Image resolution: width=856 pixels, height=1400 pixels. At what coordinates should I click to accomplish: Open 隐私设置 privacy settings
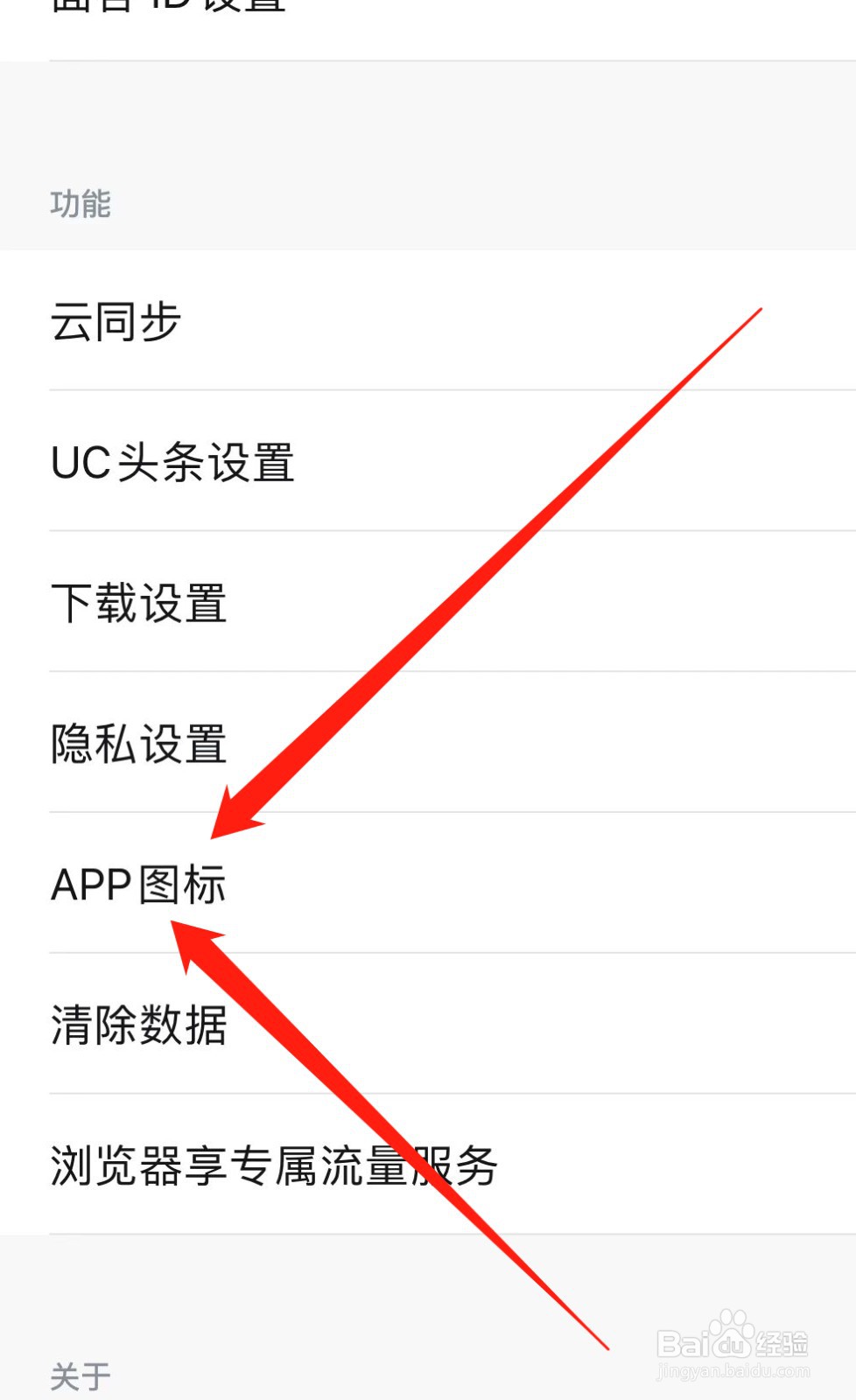pos(138,745)
